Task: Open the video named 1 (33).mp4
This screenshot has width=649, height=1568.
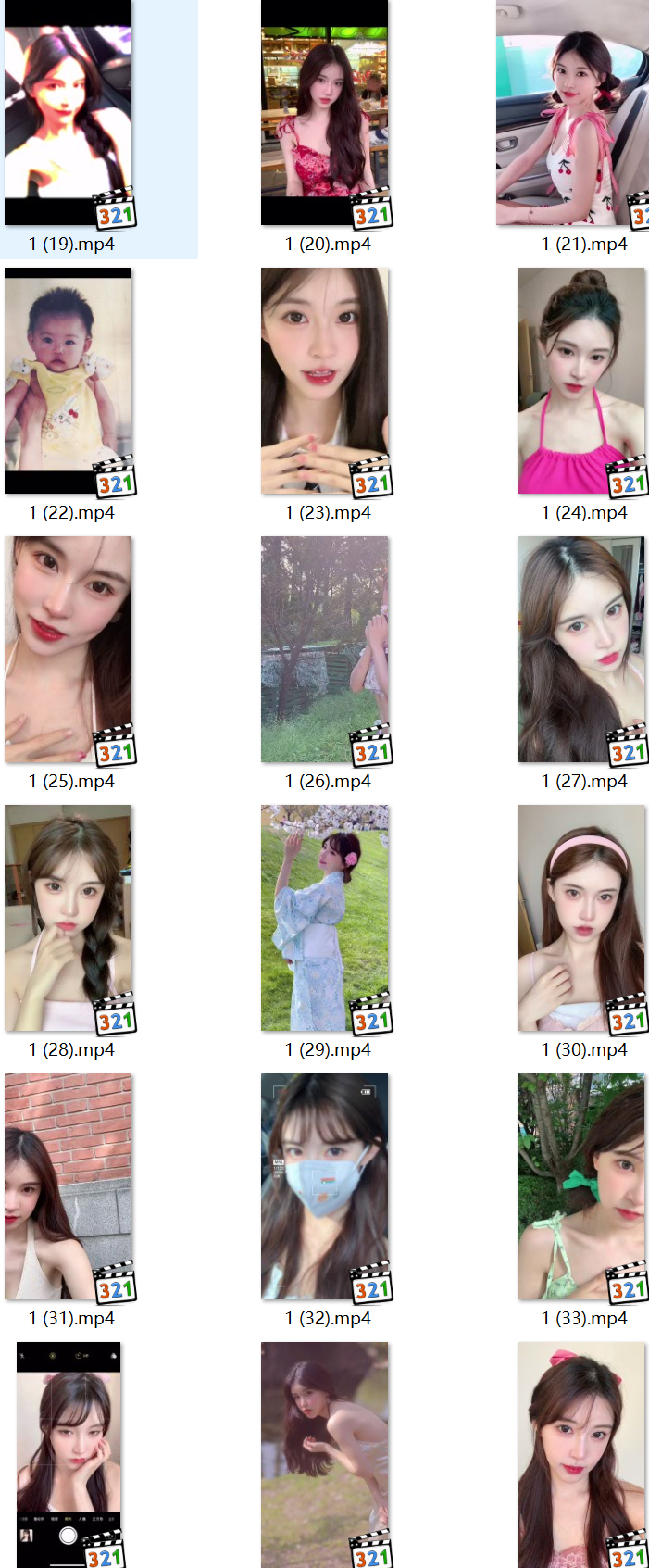Action: click(580, 1186)
